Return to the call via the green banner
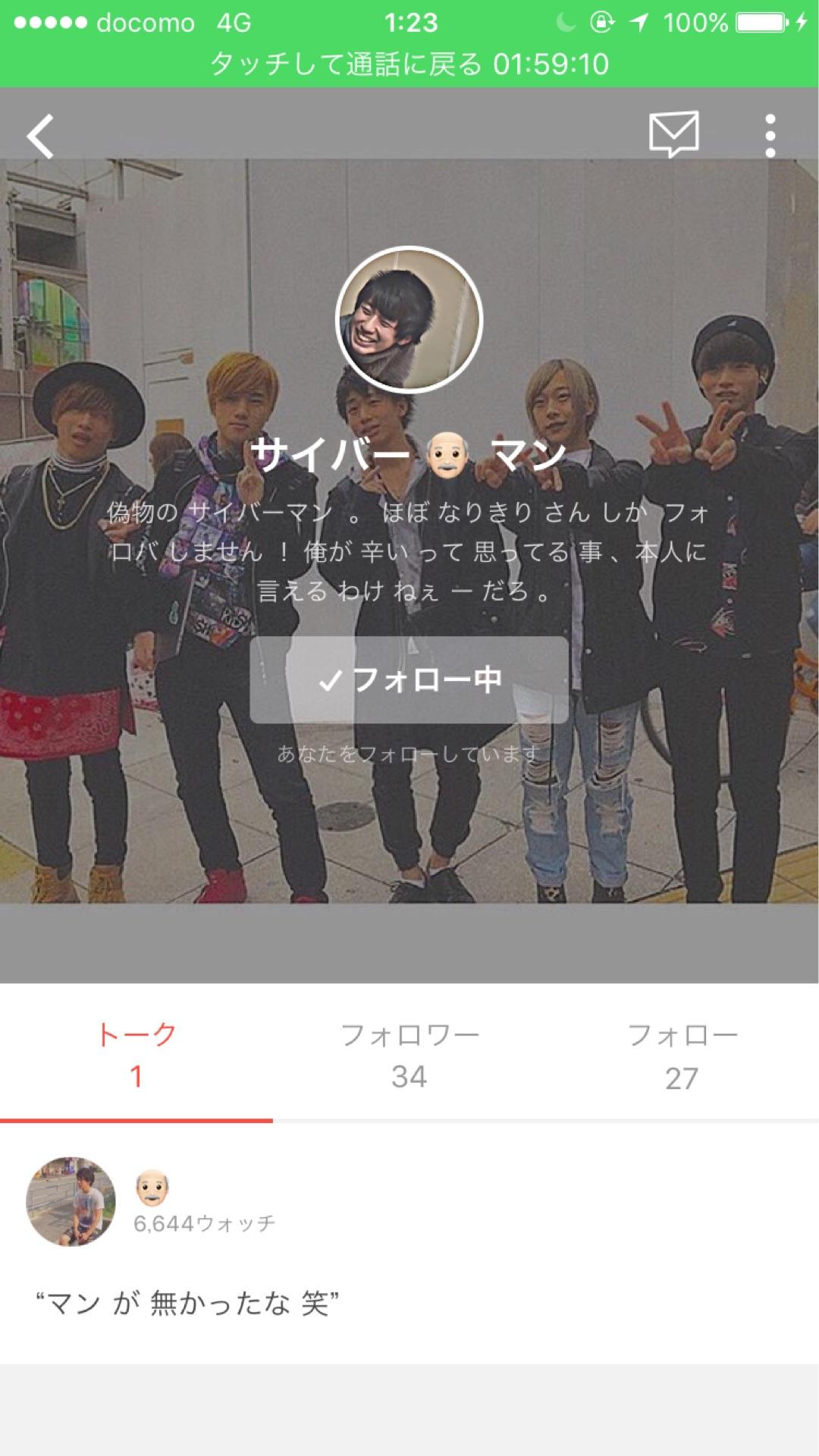This screenshot has width=819, height=1456. pyautogui.click(x=409, y=64)
